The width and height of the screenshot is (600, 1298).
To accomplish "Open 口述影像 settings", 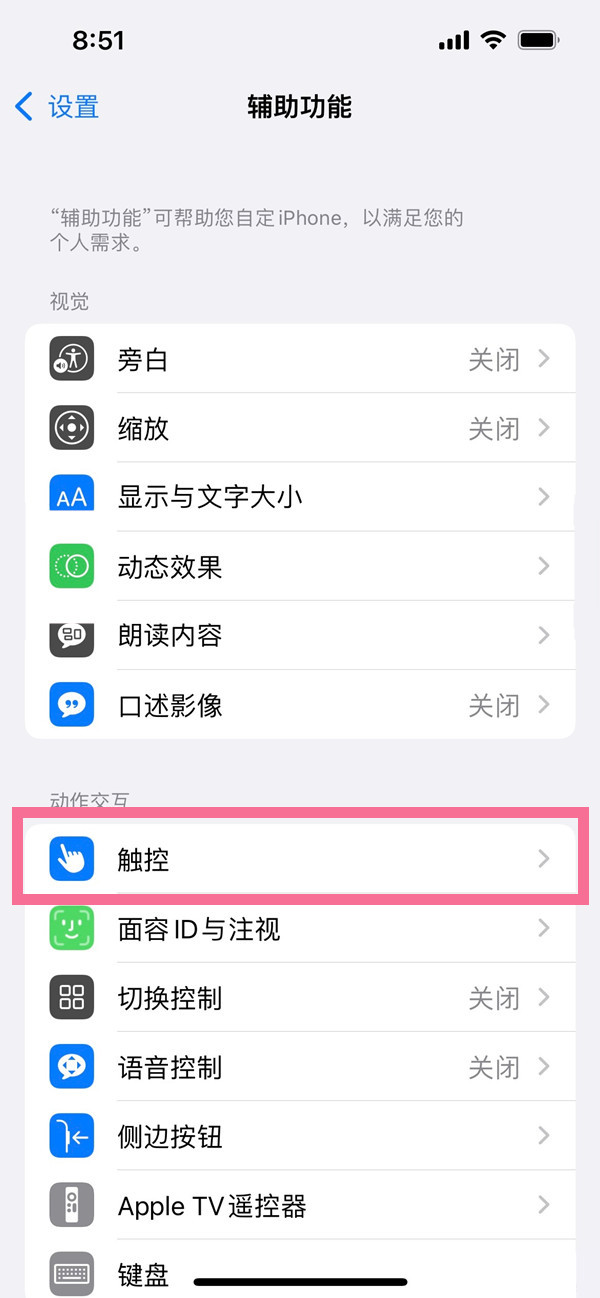I will (x=300, y=706).
